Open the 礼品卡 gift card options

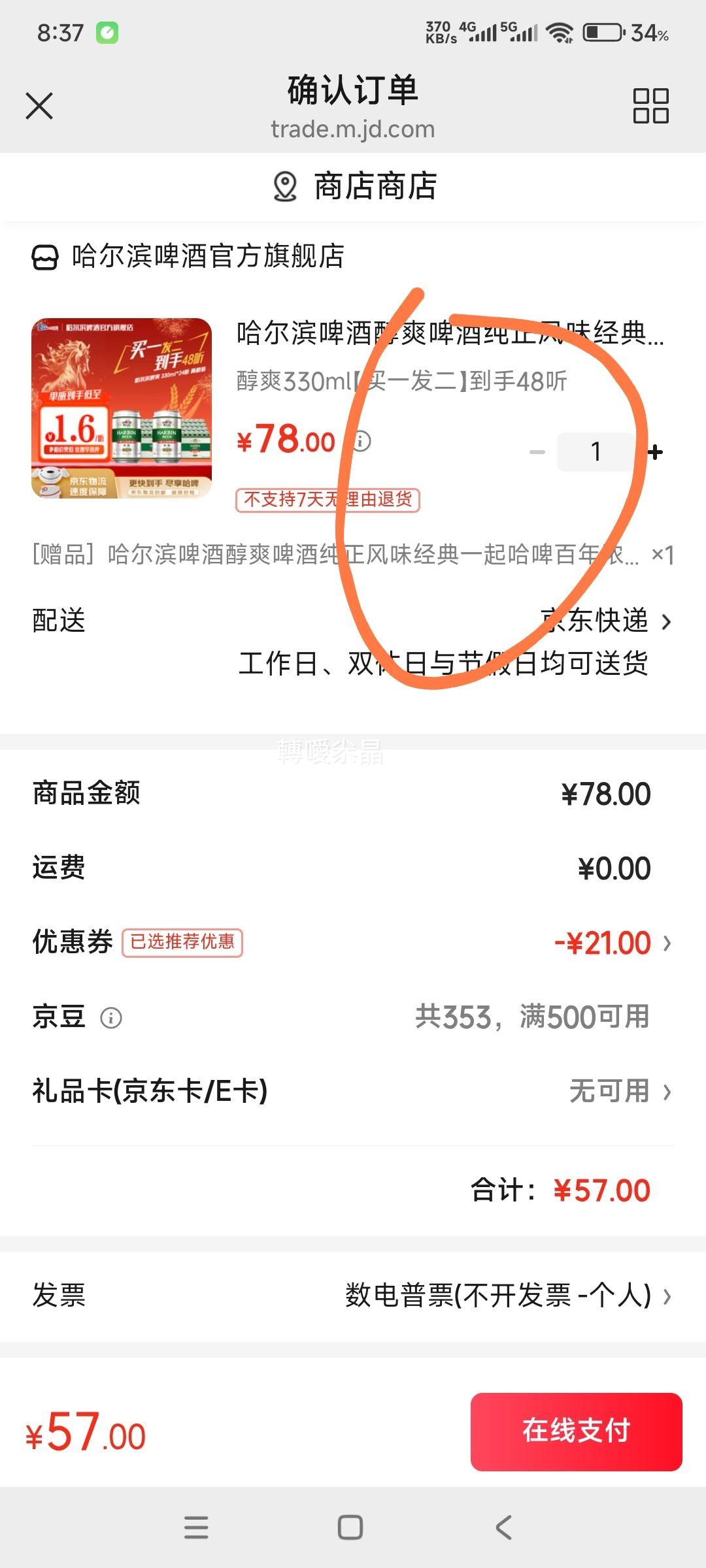(614, 1092)
